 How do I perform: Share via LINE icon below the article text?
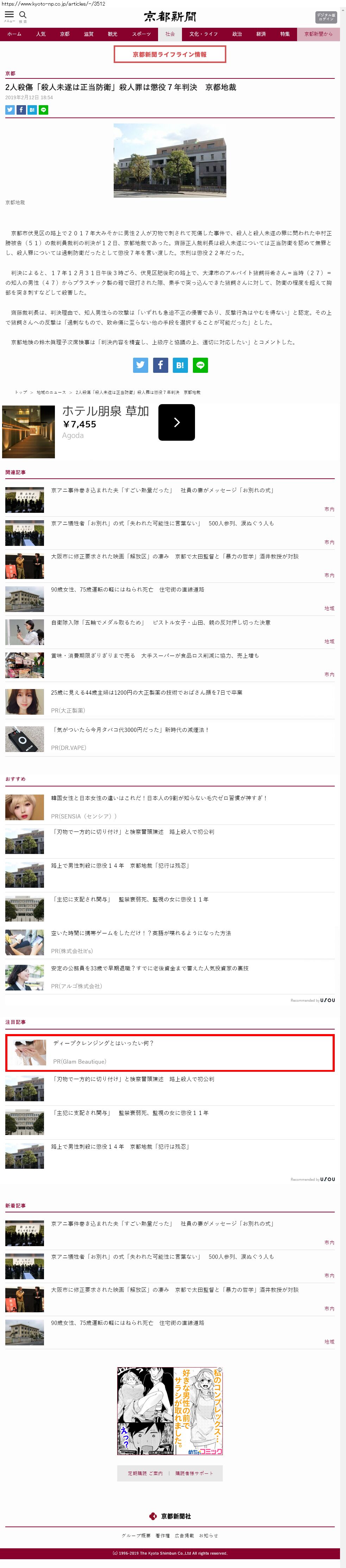click(200, 365)
